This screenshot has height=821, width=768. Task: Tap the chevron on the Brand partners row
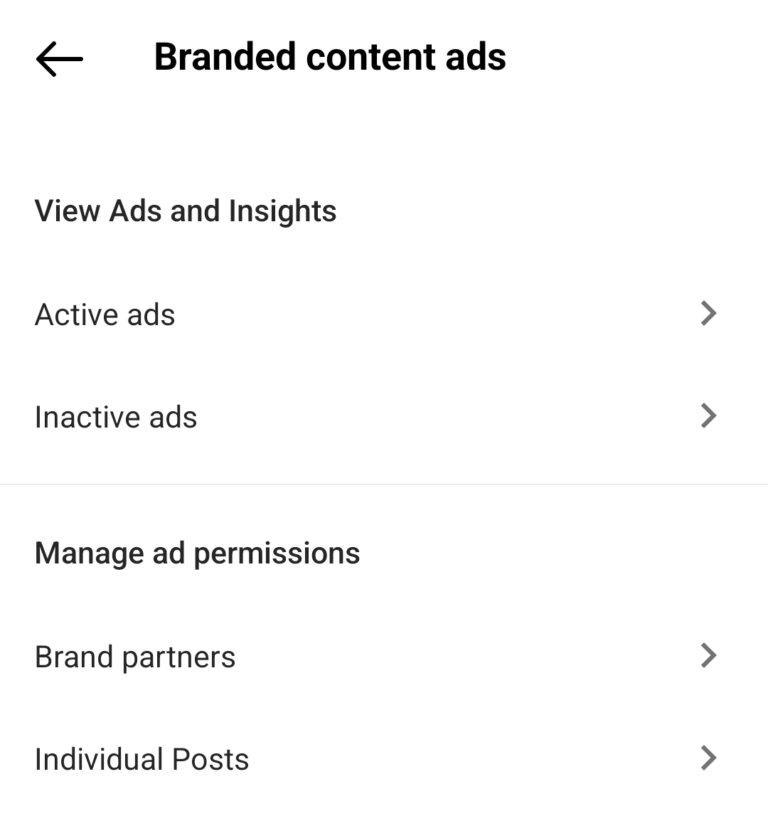point(709,656)
